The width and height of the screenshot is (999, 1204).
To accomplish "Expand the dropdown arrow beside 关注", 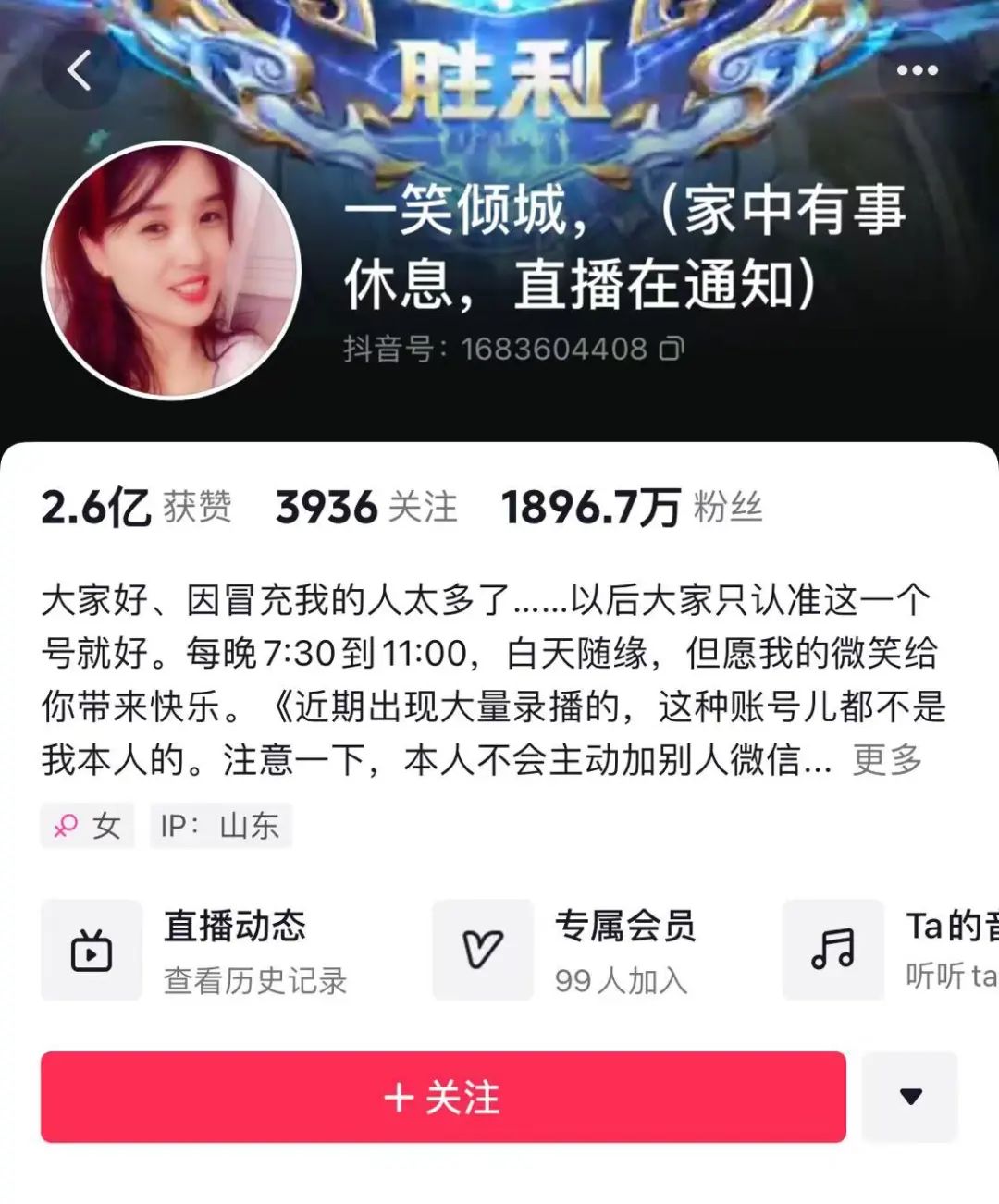I will [x=910, y=1098].
